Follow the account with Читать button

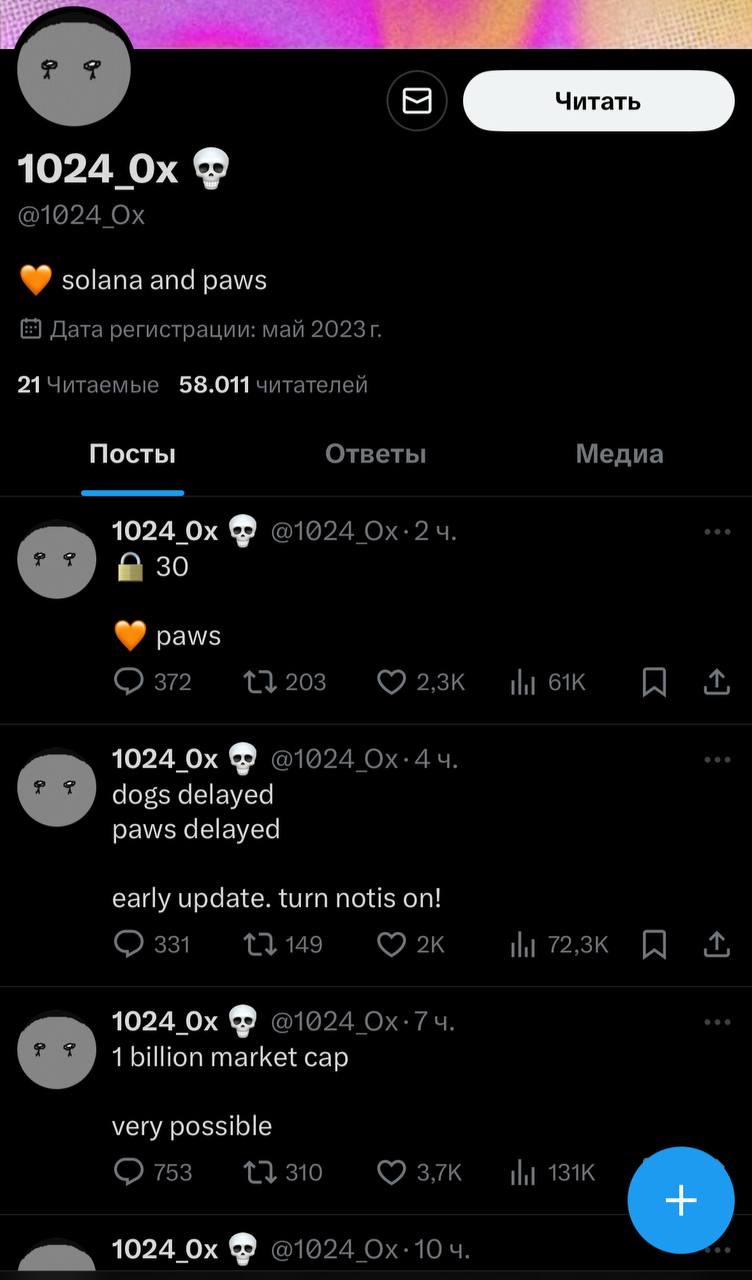tap(598, 101)
